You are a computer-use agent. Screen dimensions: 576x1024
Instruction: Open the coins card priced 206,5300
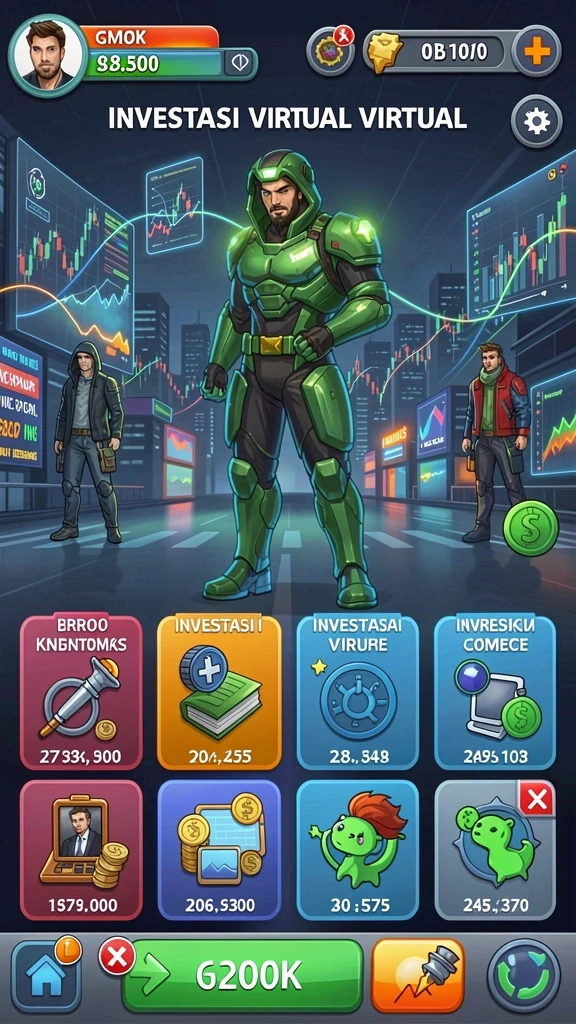point(219,850)
